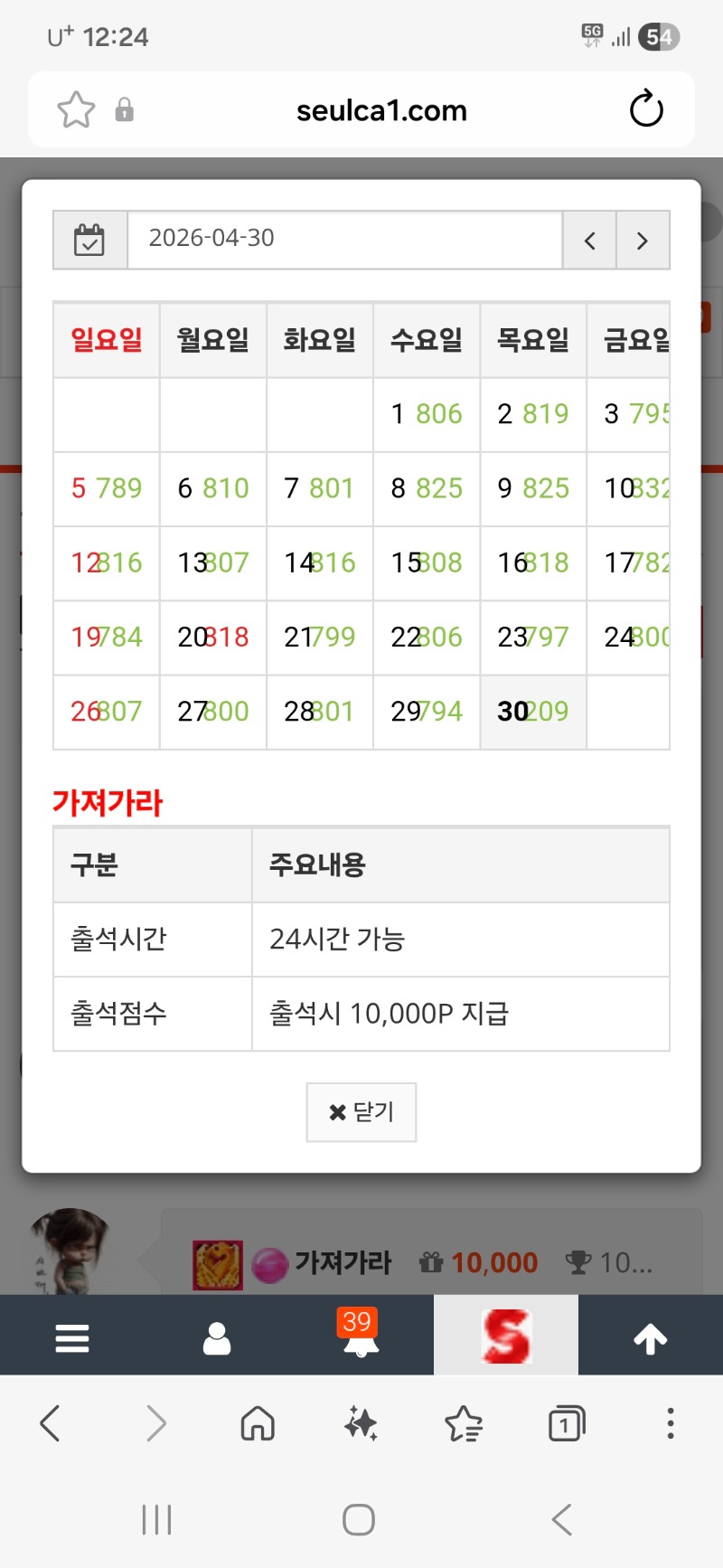Open the browser overflow menu
This screenshot has height=1568, width=723.
[x=670, y=1423]
